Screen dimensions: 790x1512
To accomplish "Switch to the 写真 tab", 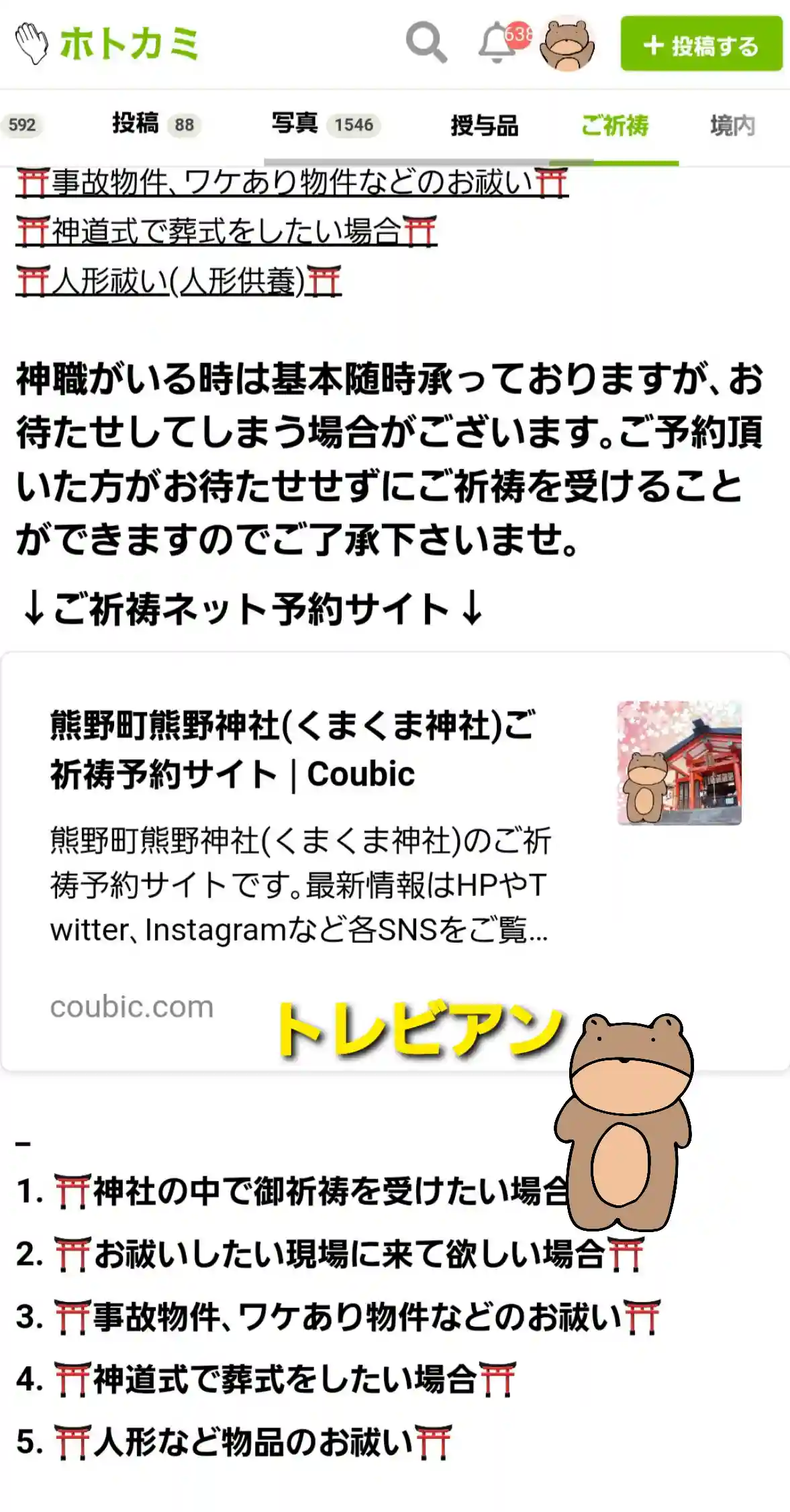I will click(325, 125).
